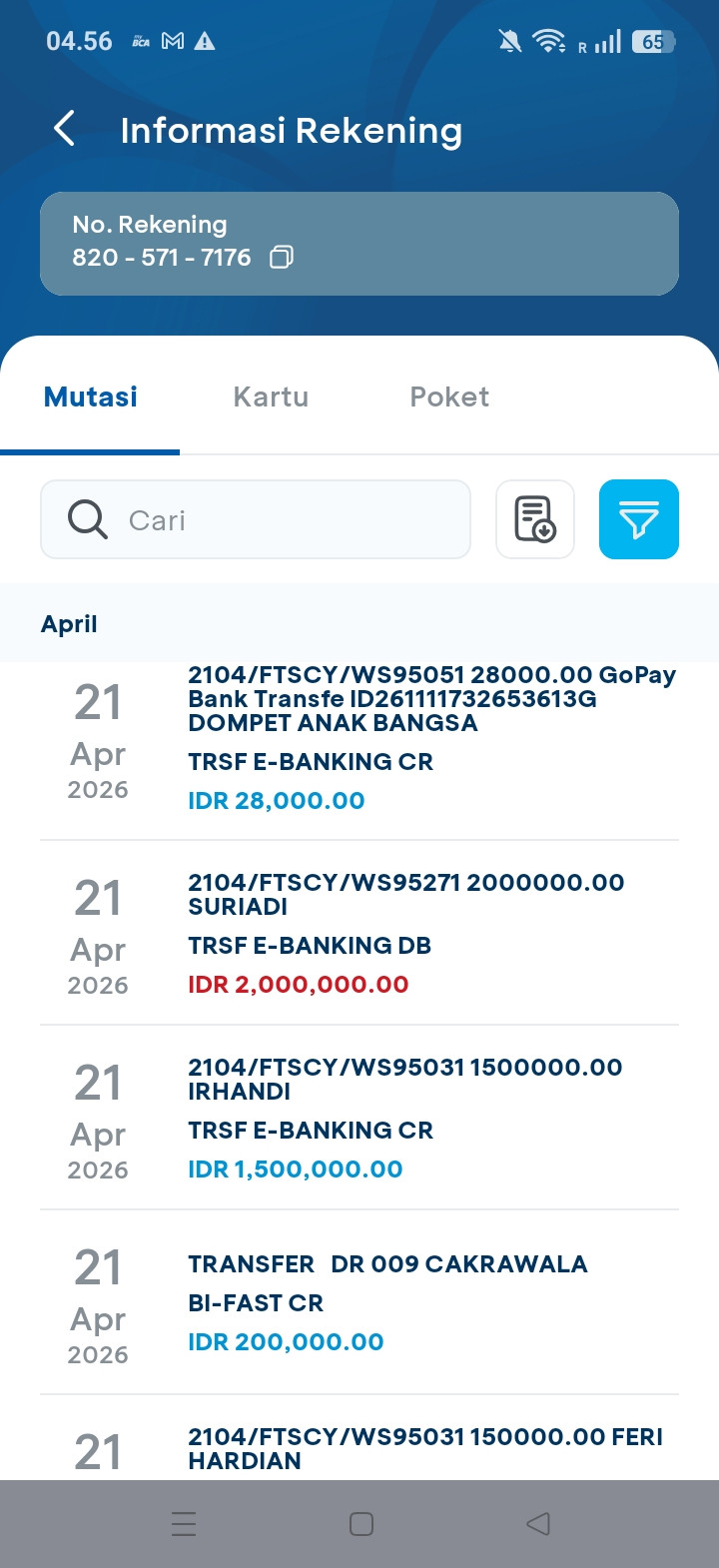719x1568 pixels.
Task: Go back from Informasi Rekening
Action: tap(65, 129)
